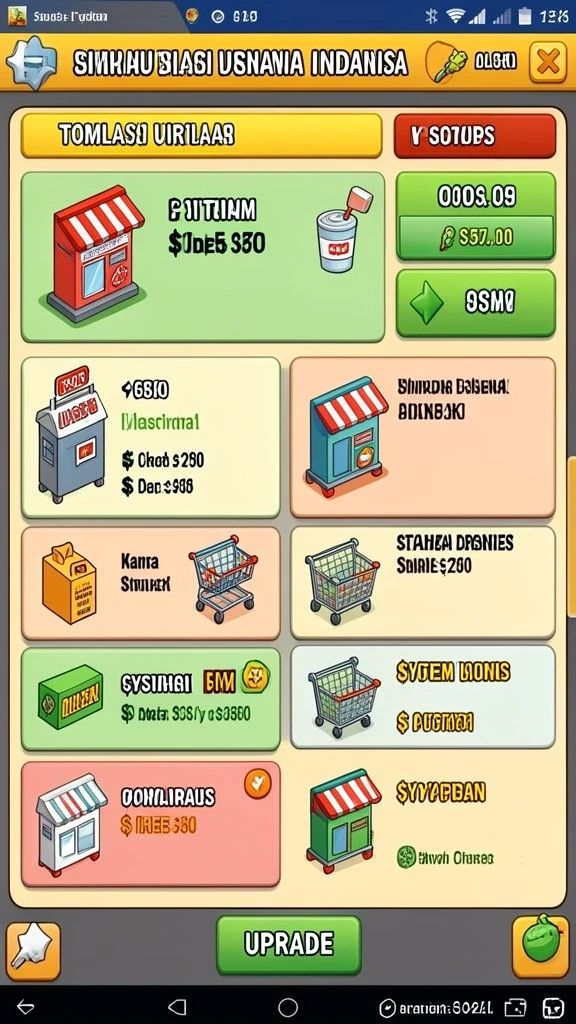Select the yellow TOMLASO UIRILAAR tab
This screenshot has height=1024, width=576.
201,135
